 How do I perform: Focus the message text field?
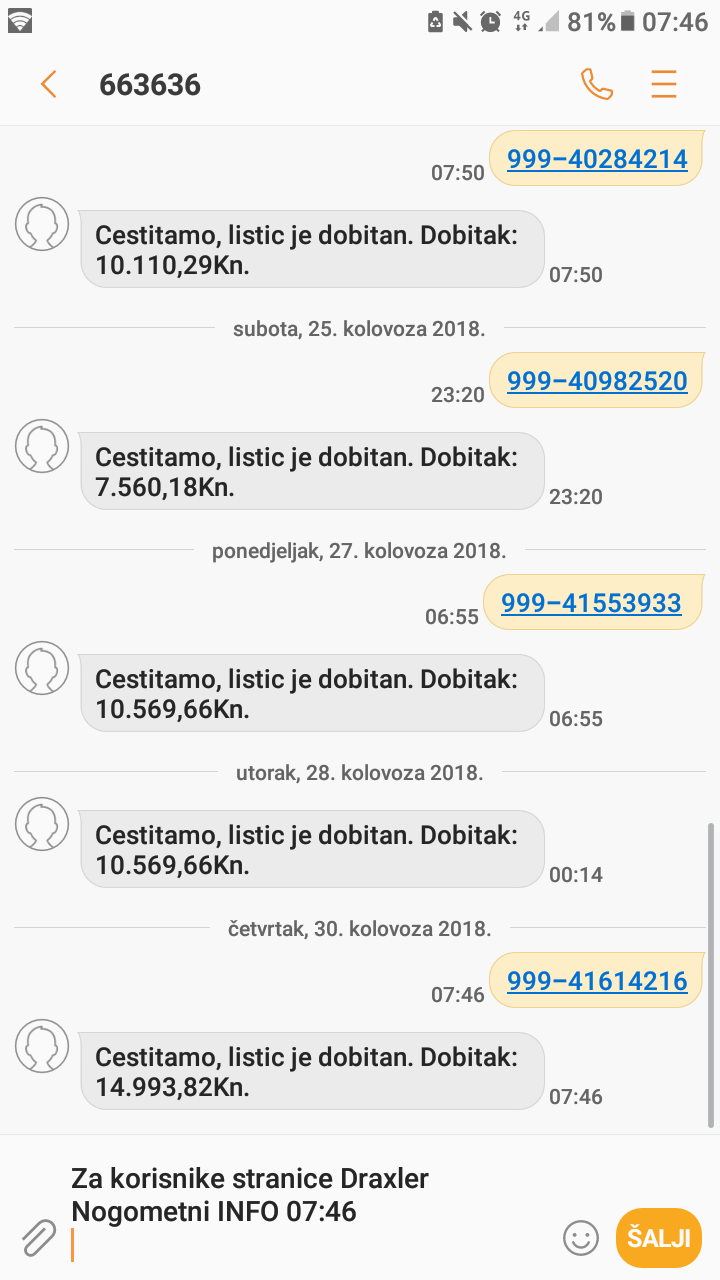(300, 1210)
